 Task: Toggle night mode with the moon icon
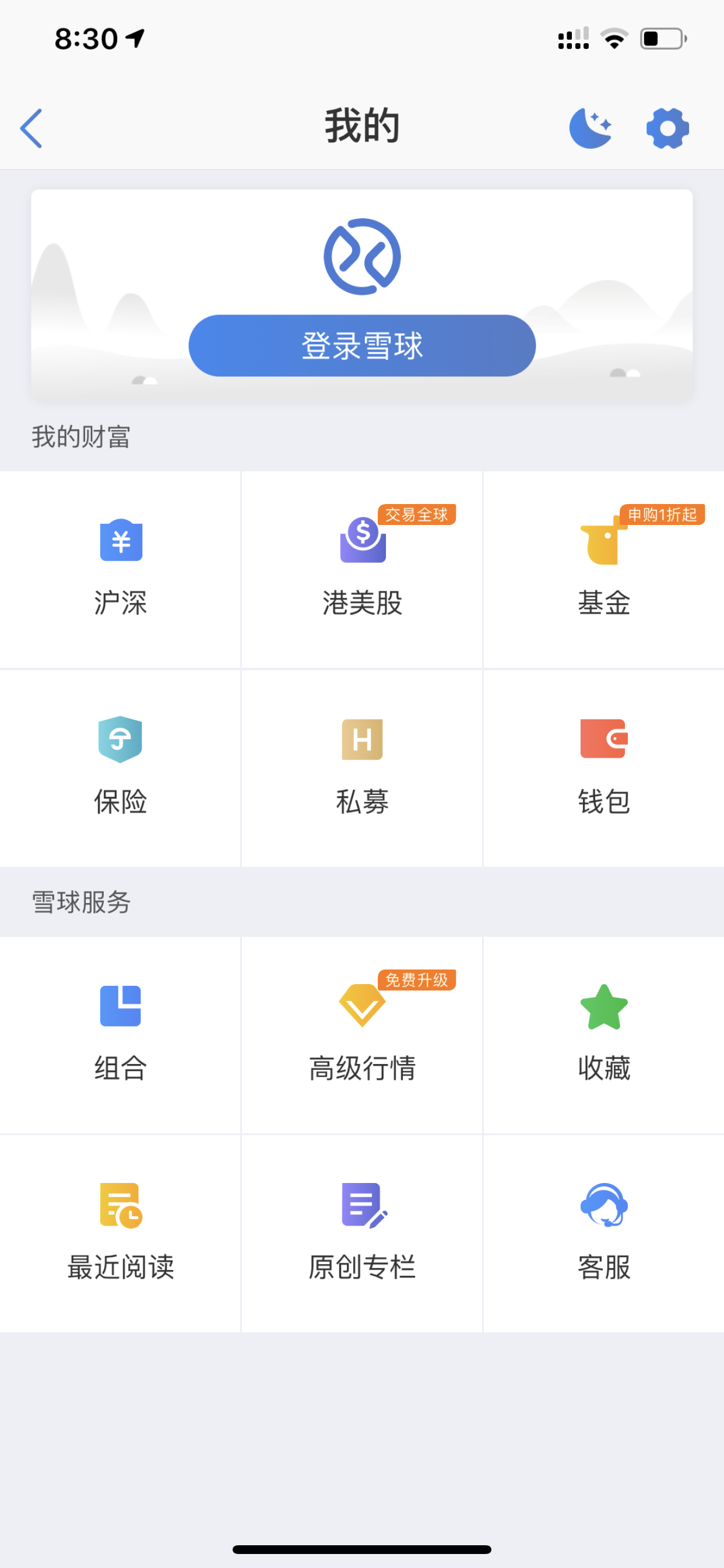point(590,128)
